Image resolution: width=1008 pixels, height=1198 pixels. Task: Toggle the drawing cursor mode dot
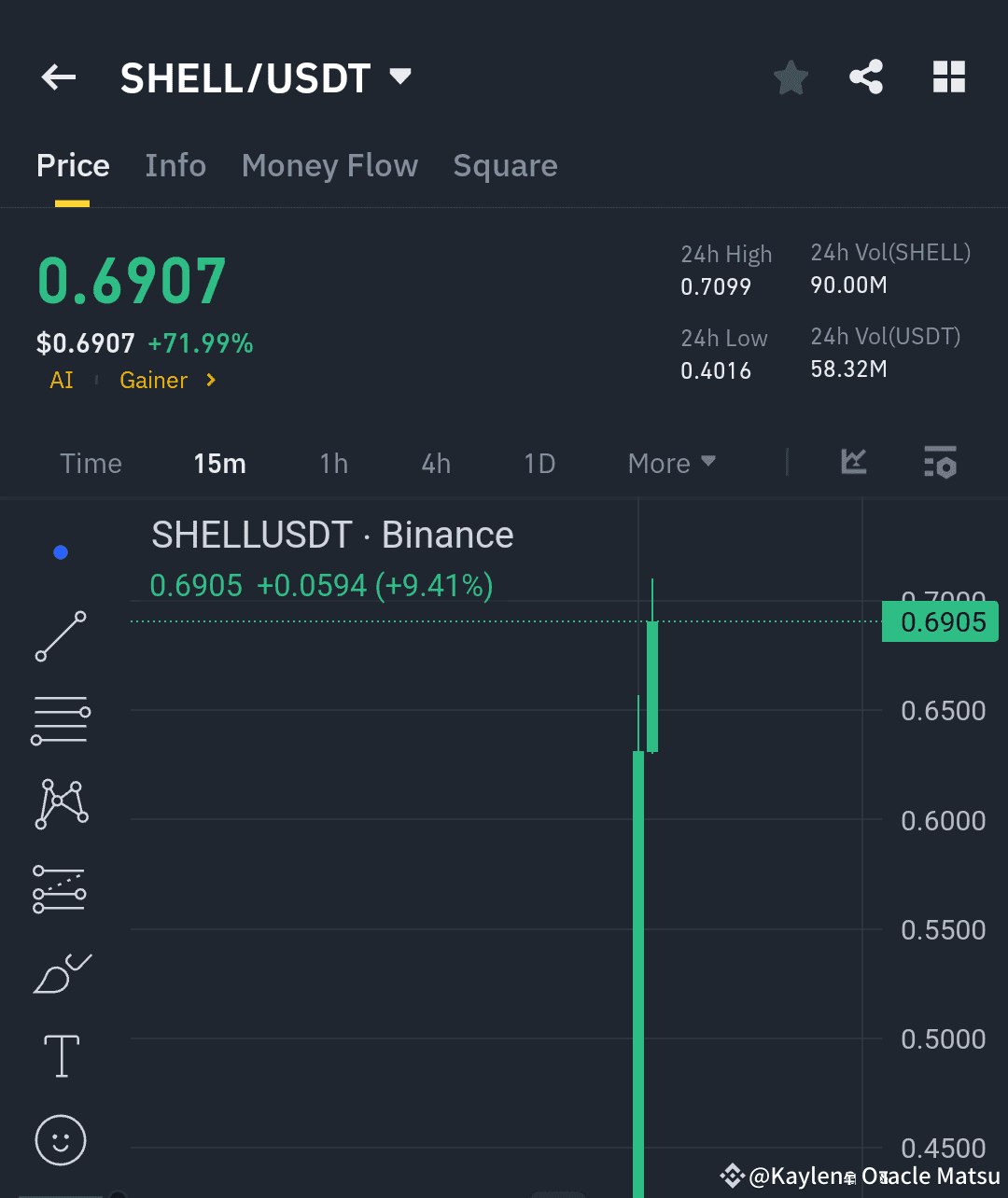coord(60,551)
